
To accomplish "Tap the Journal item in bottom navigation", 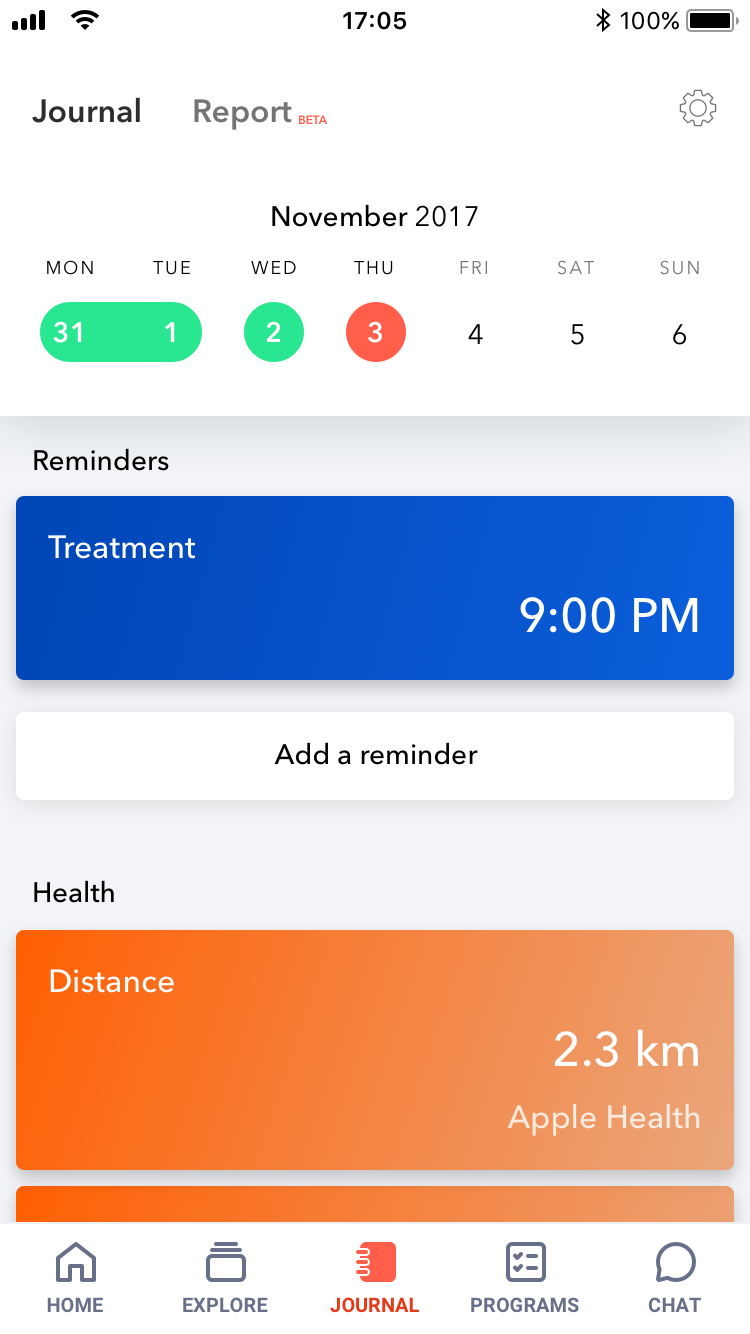I will click(x=375, y=1277).
